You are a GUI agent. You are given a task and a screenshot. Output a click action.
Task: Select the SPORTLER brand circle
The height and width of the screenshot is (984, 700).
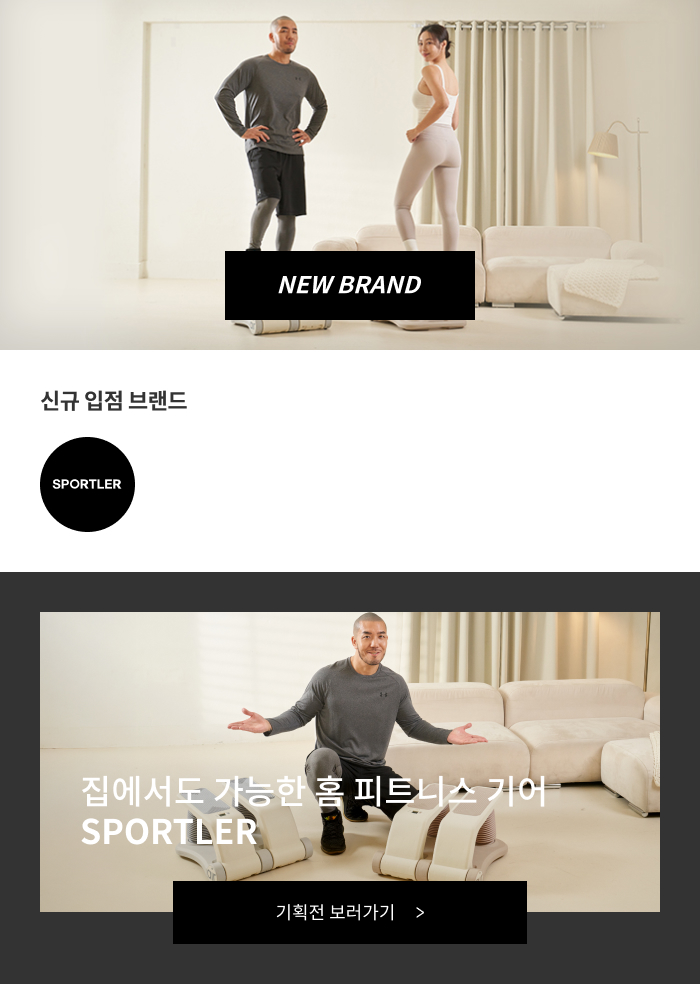click(x=87, y=484)
